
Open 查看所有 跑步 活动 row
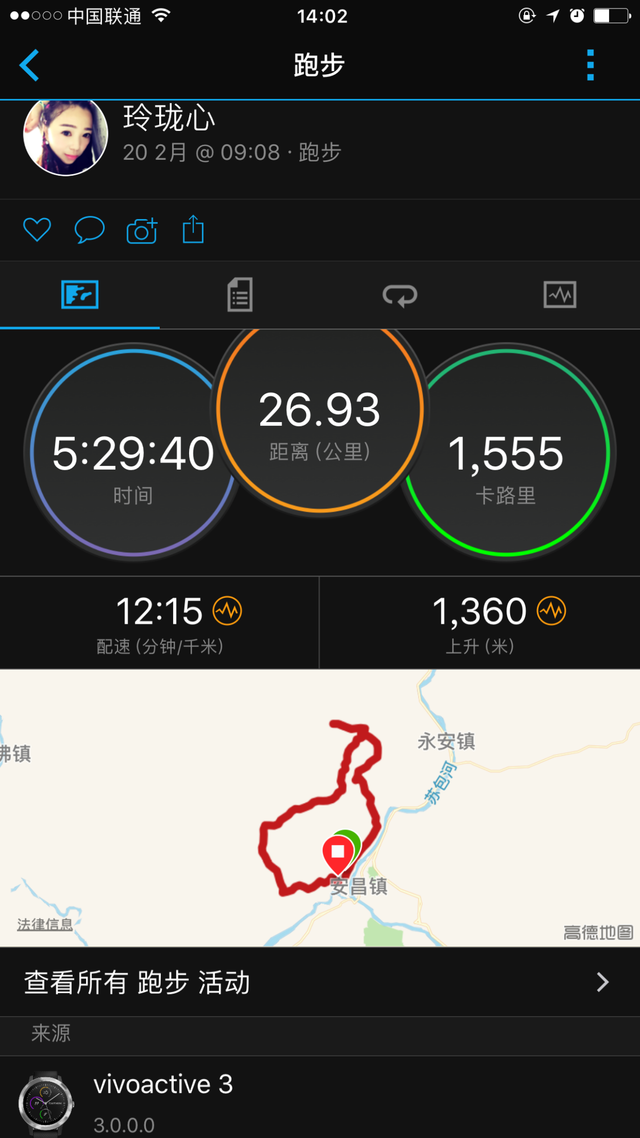(x=320, y=982)
